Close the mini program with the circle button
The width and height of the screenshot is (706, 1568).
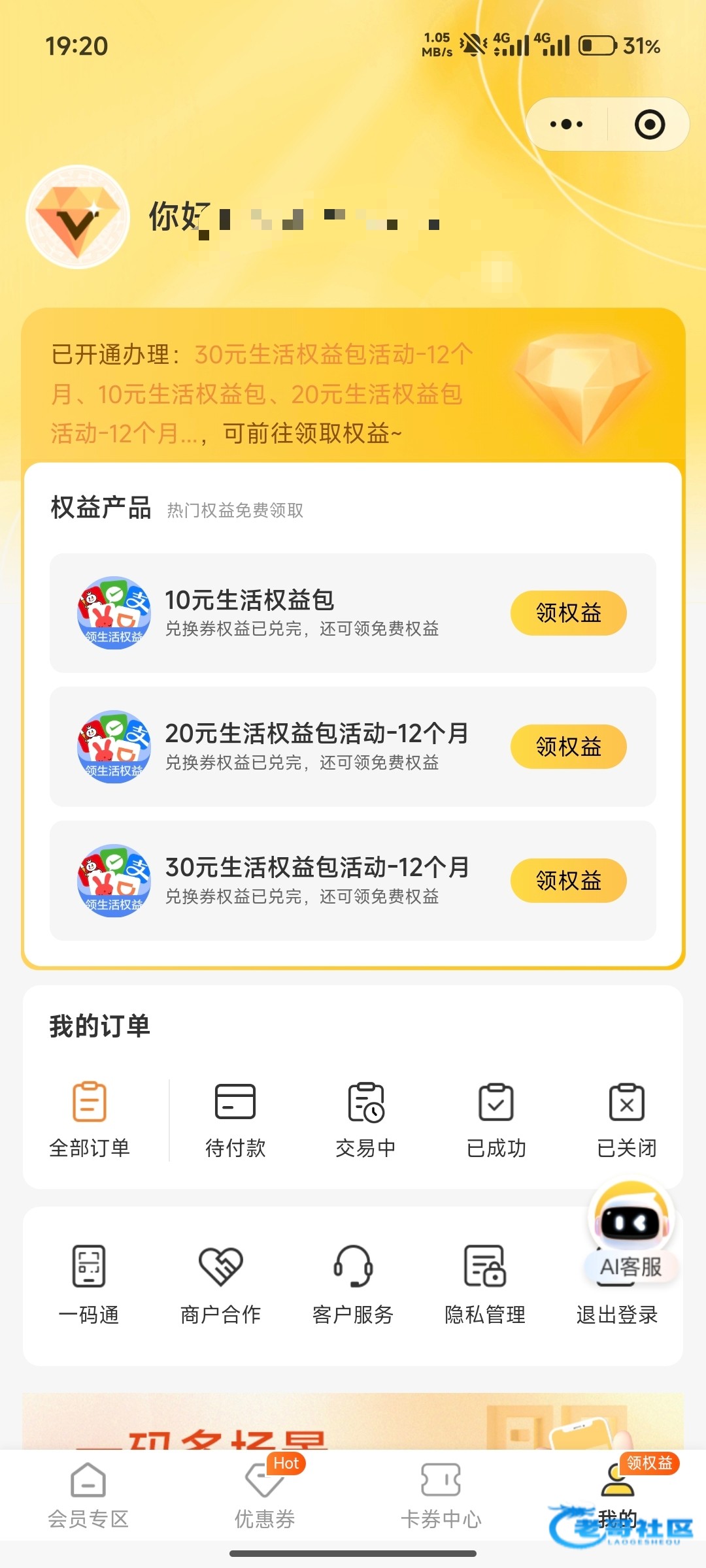649,124
